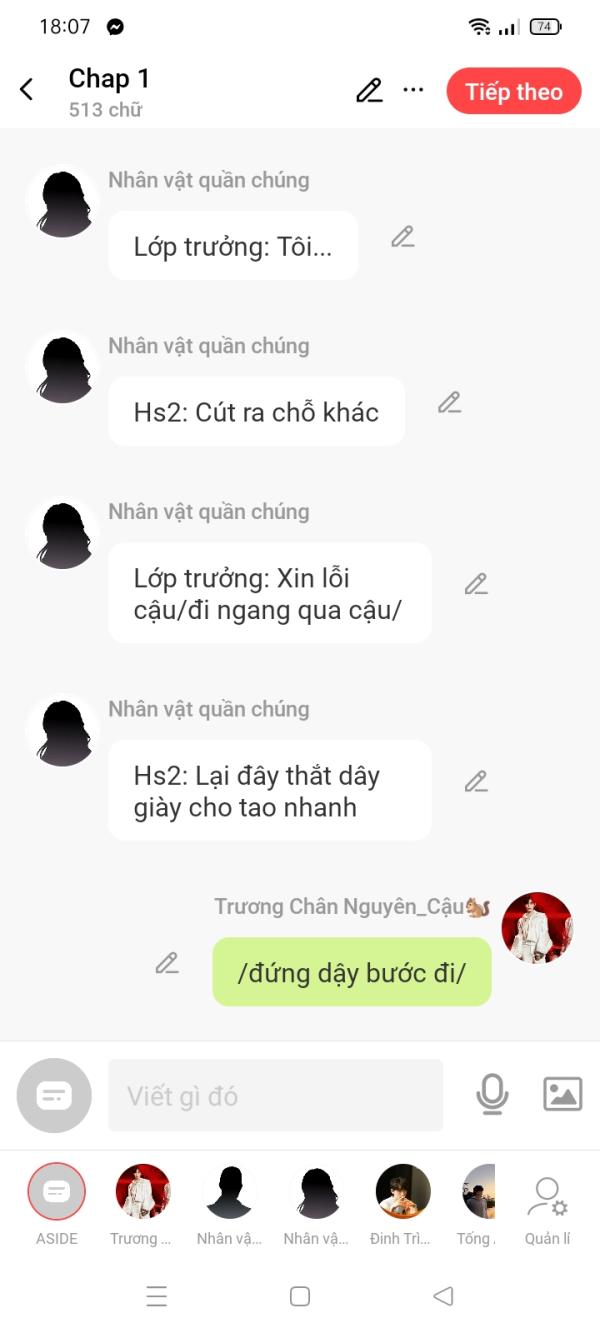Edit the chapter title with the pencil icon
The width and height of the screenshot is (600, 1333).
[x=369, y=91]
